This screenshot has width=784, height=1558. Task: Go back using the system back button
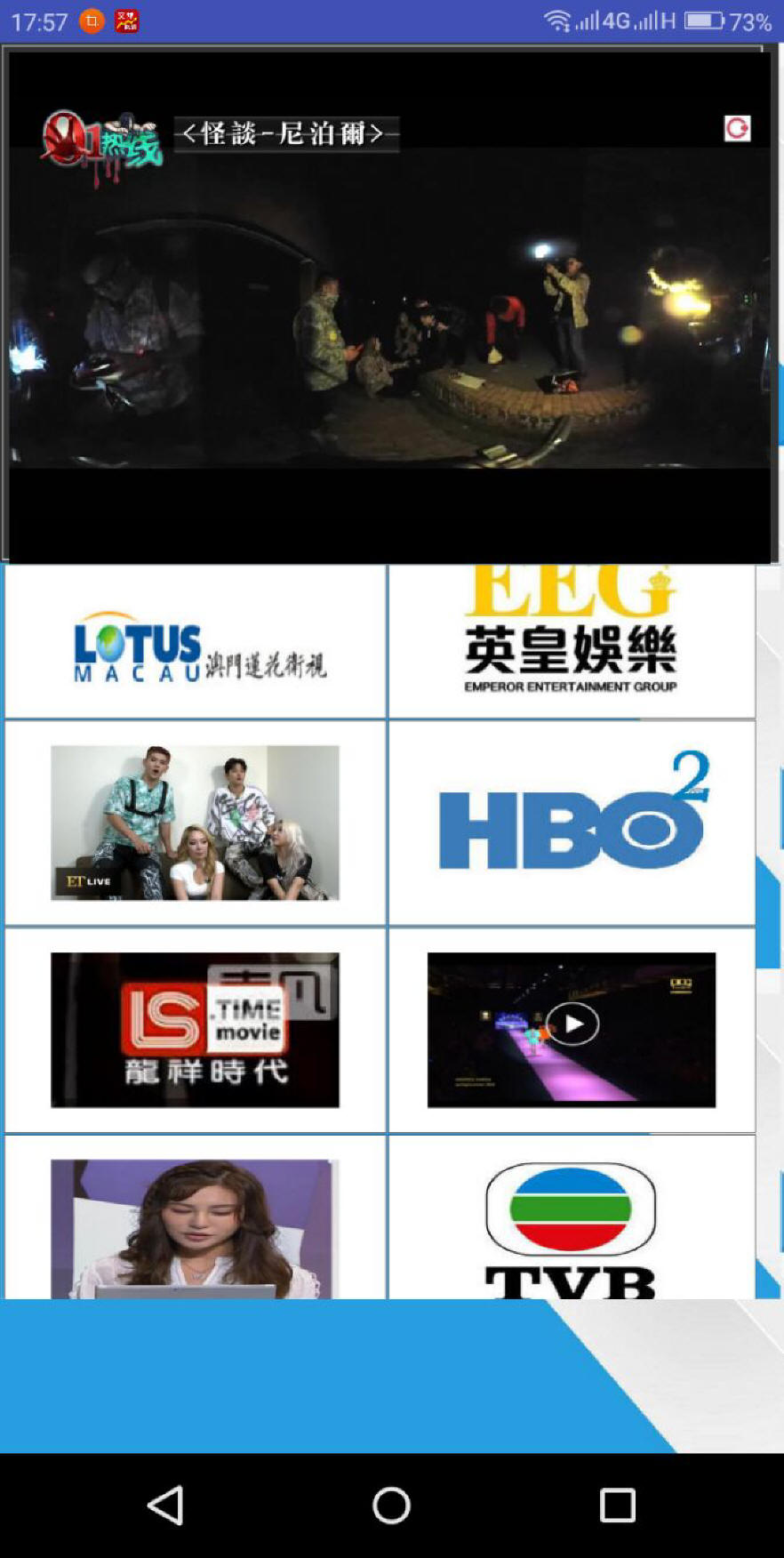[165, 1506]
